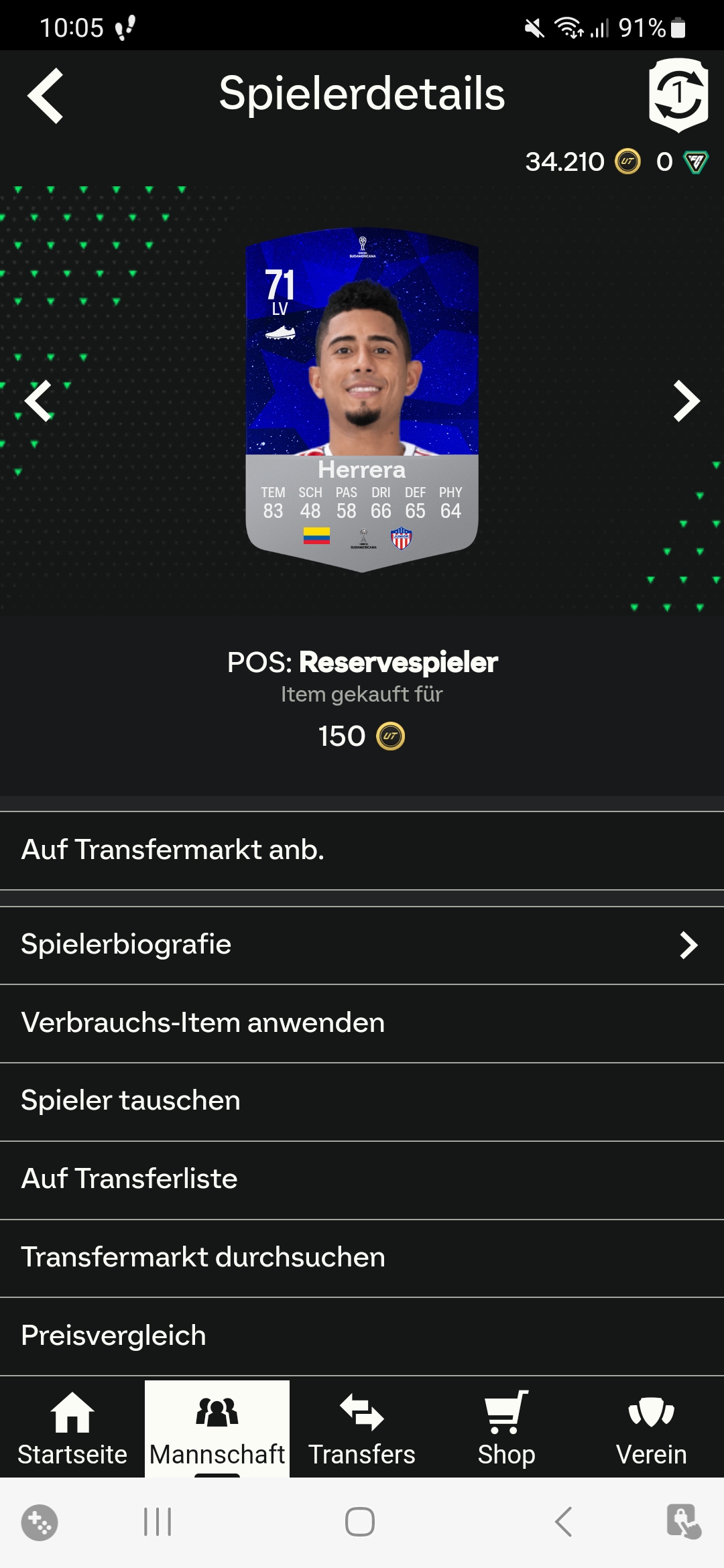Screen dimensions: 724x1568
Task: Open system recent apps
Action: click(x=158, y=1522)
